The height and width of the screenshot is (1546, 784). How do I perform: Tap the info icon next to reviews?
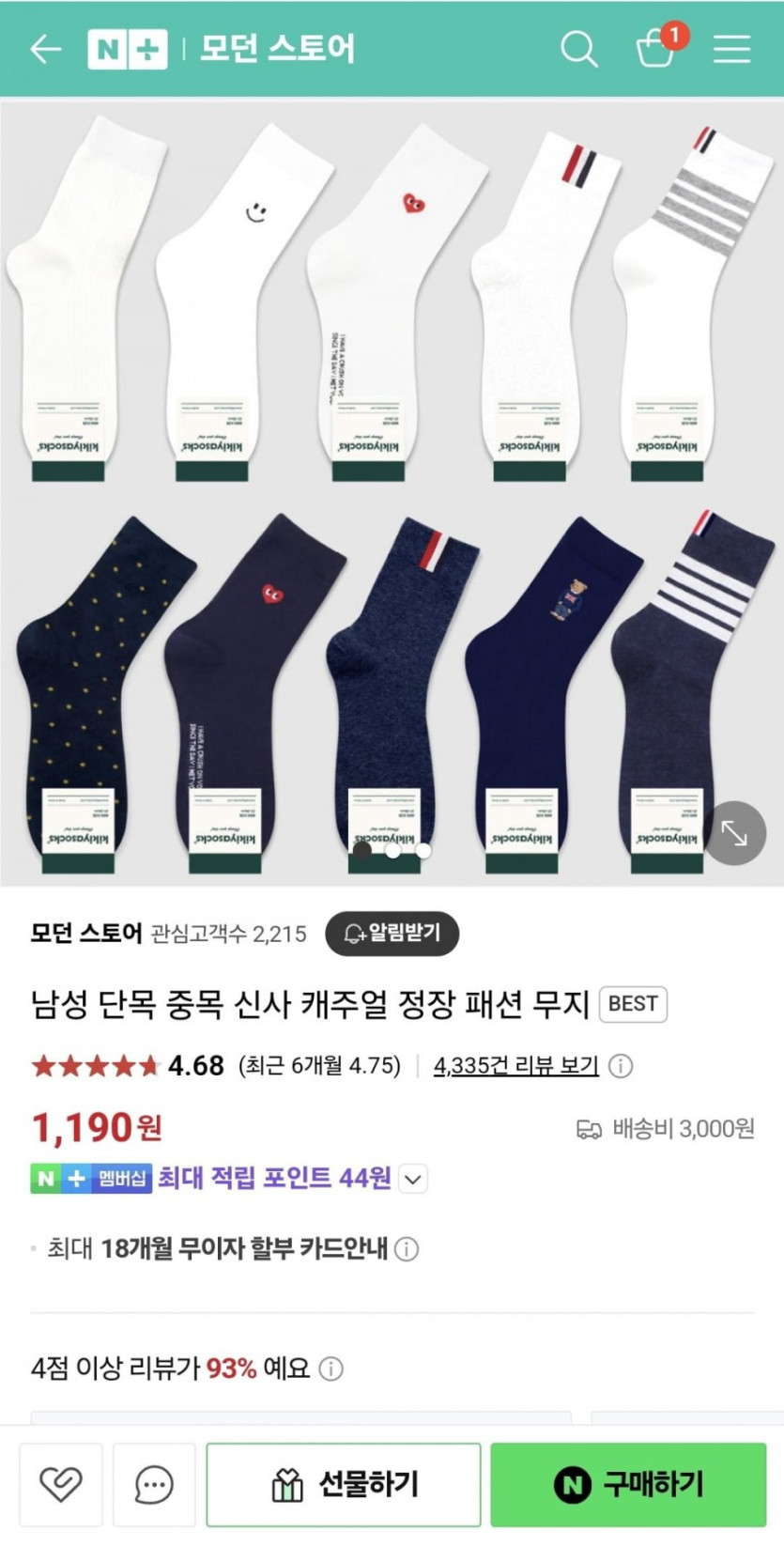tap(621, 1065)
